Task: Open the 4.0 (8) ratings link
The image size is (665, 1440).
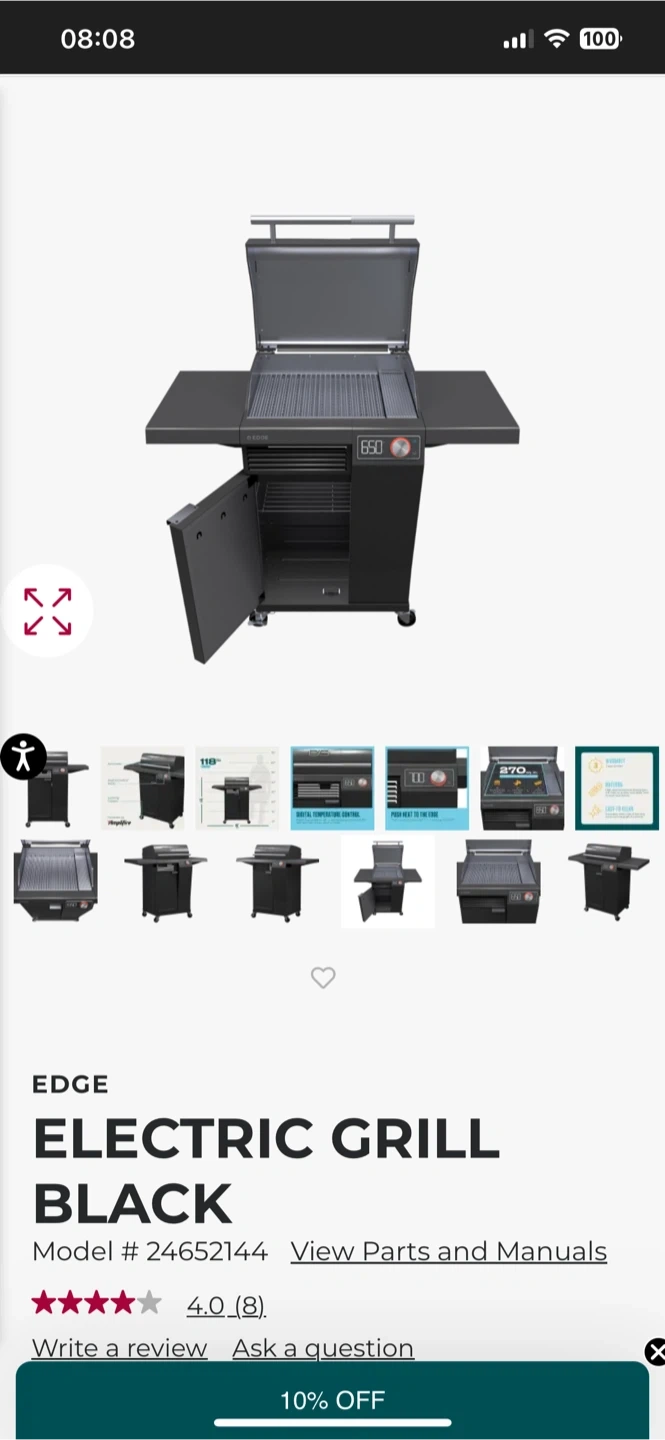Action: pos(226,1305)
